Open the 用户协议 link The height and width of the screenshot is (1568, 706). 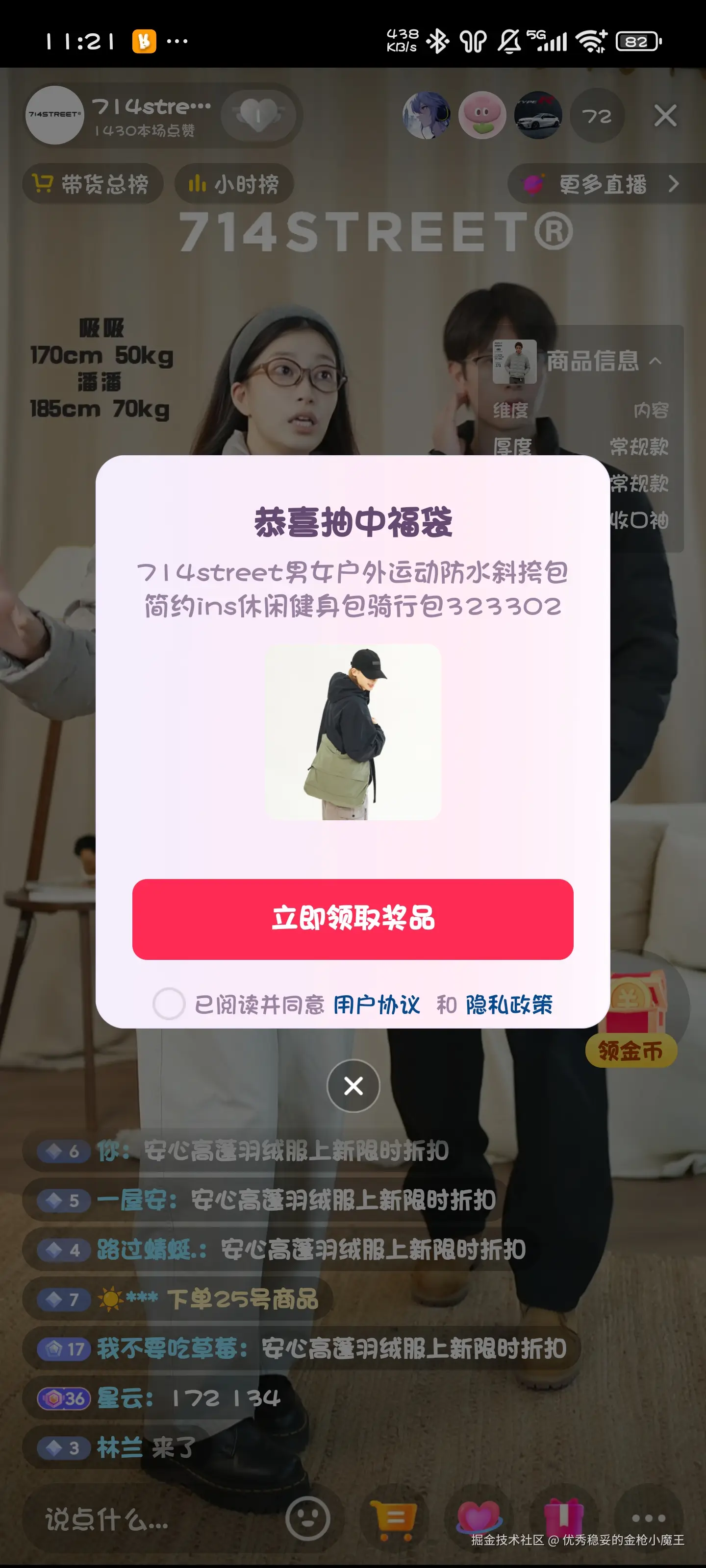click(x=377, y=1004)
